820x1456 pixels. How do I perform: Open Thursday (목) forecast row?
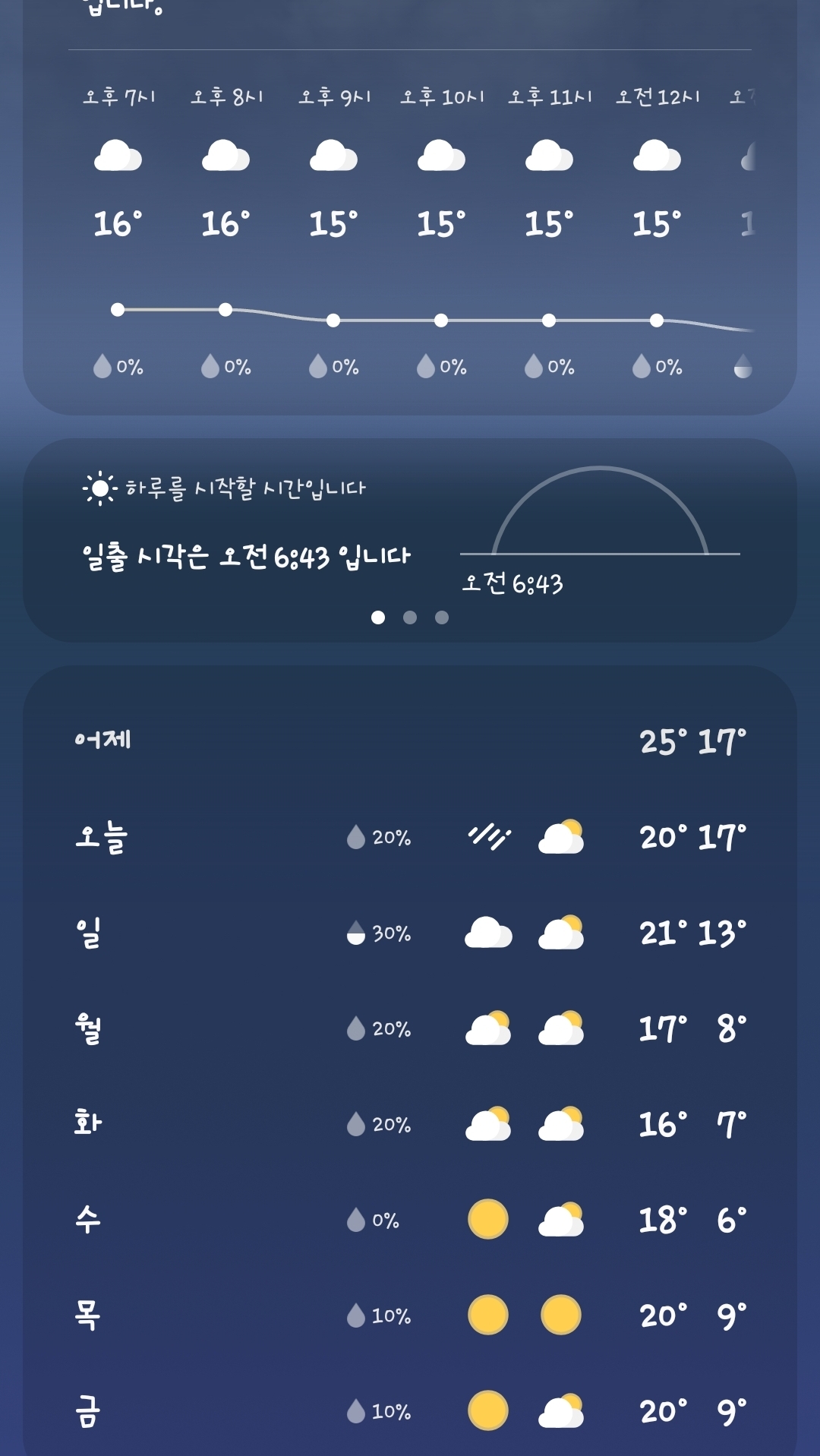pos(410,1315)
